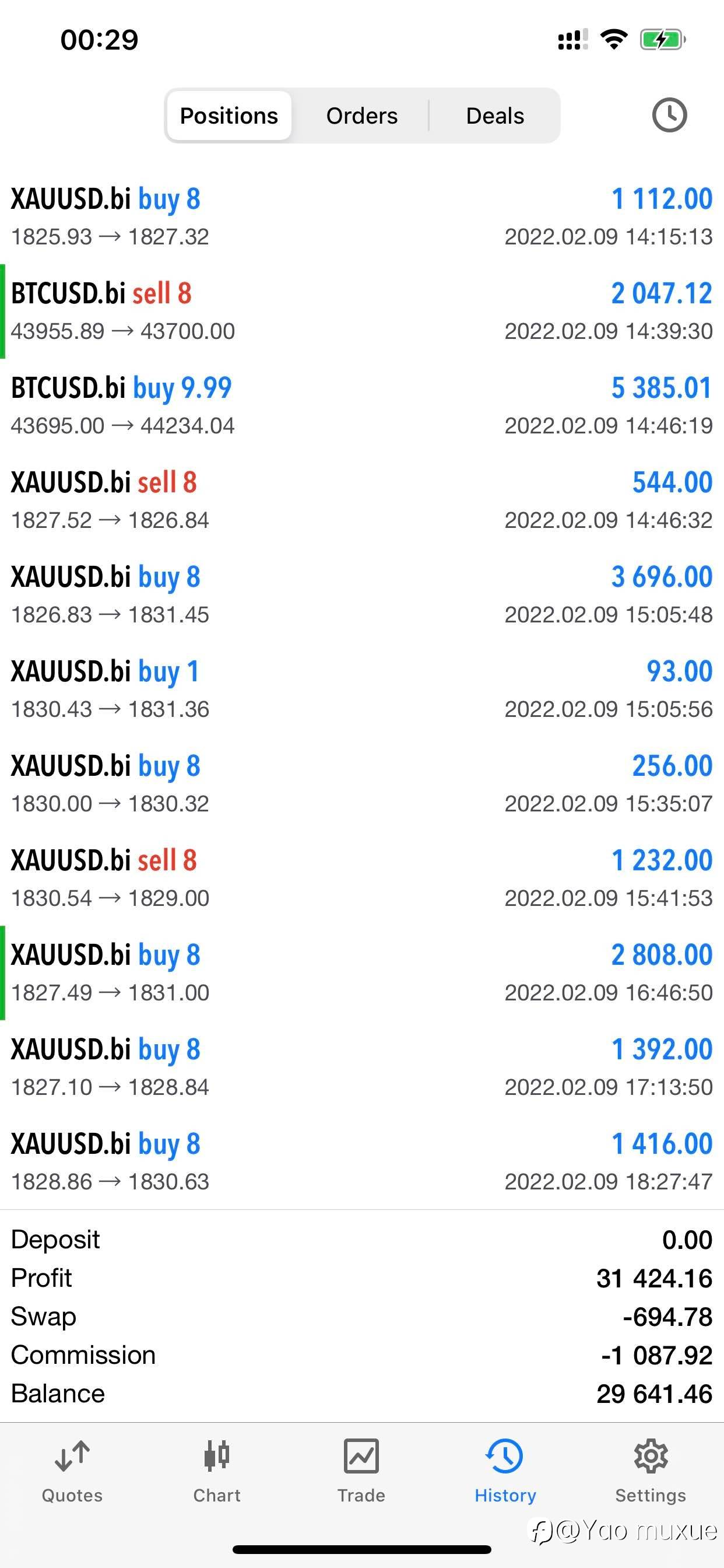Viewport: 724px width, 1568px height.
Task: Select the Positions segment
Action: [x=229, y=116]
